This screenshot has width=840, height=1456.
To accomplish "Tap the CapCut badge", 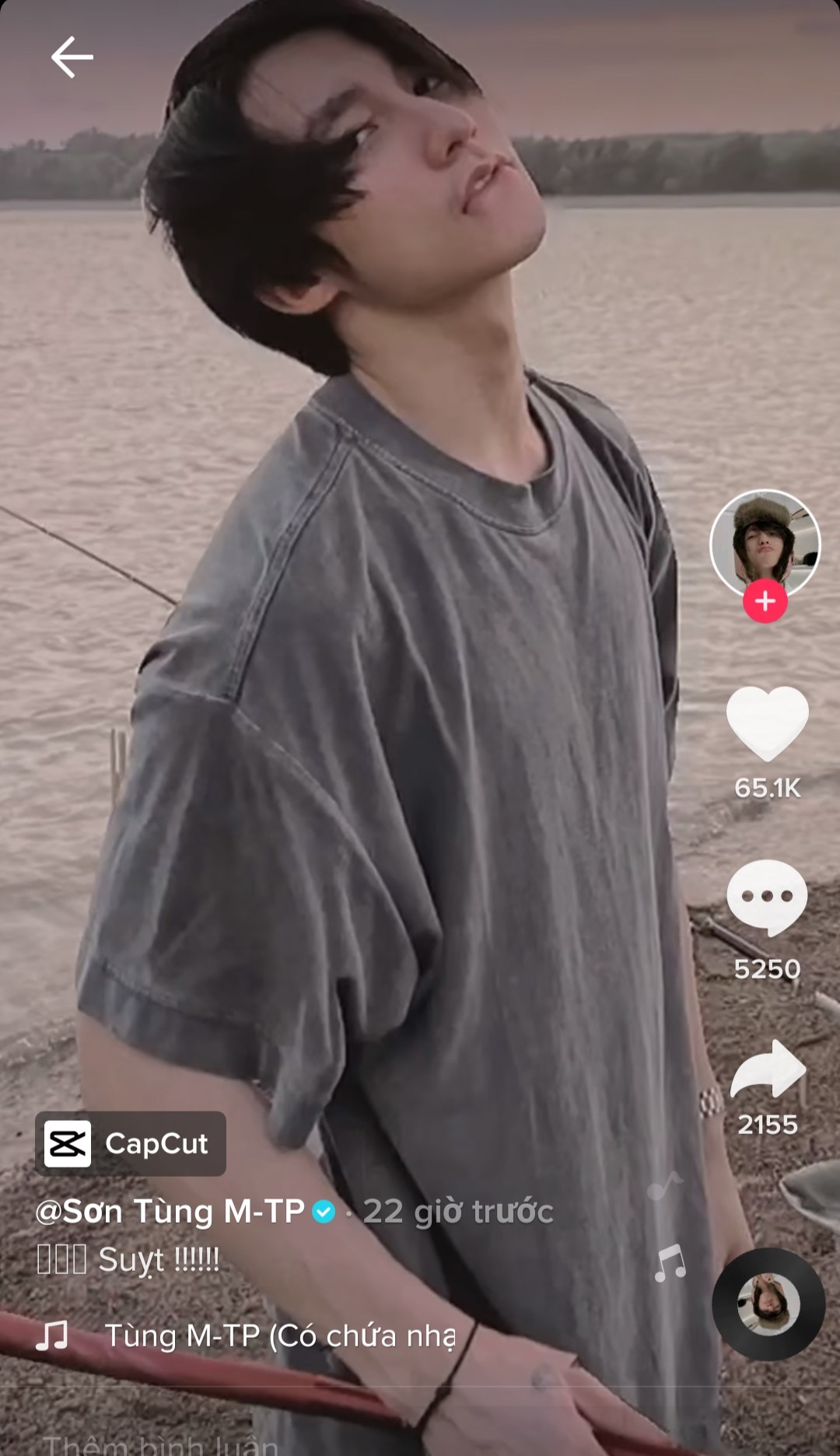I will point(131,1143).
